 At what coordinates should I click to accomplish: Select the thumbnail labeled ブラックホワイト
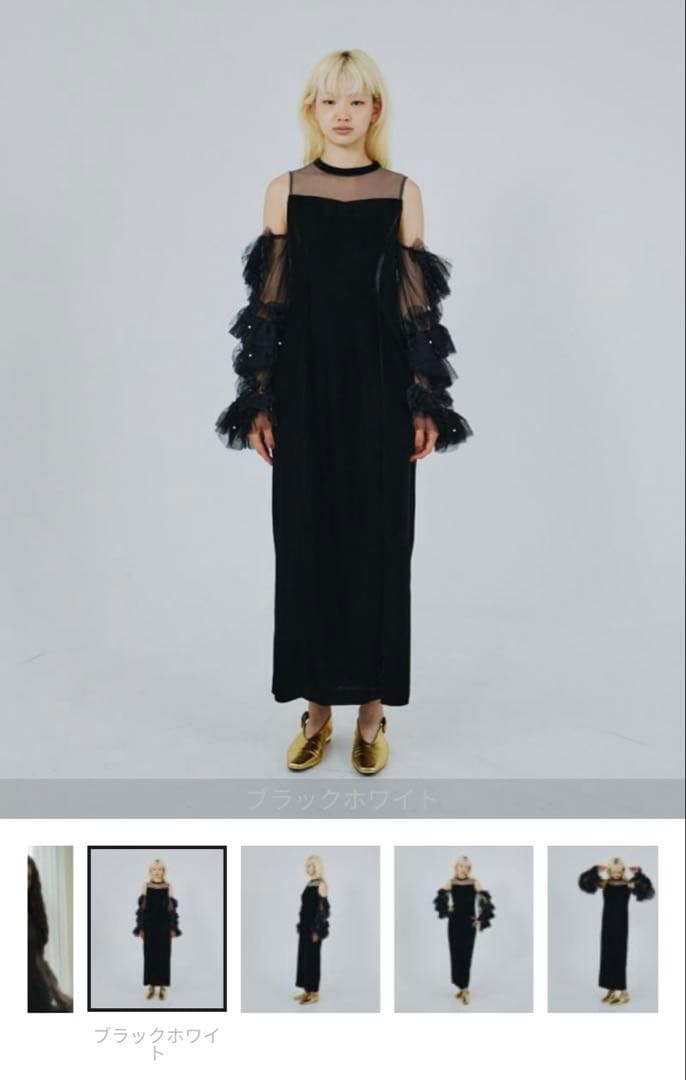point(157,929)
